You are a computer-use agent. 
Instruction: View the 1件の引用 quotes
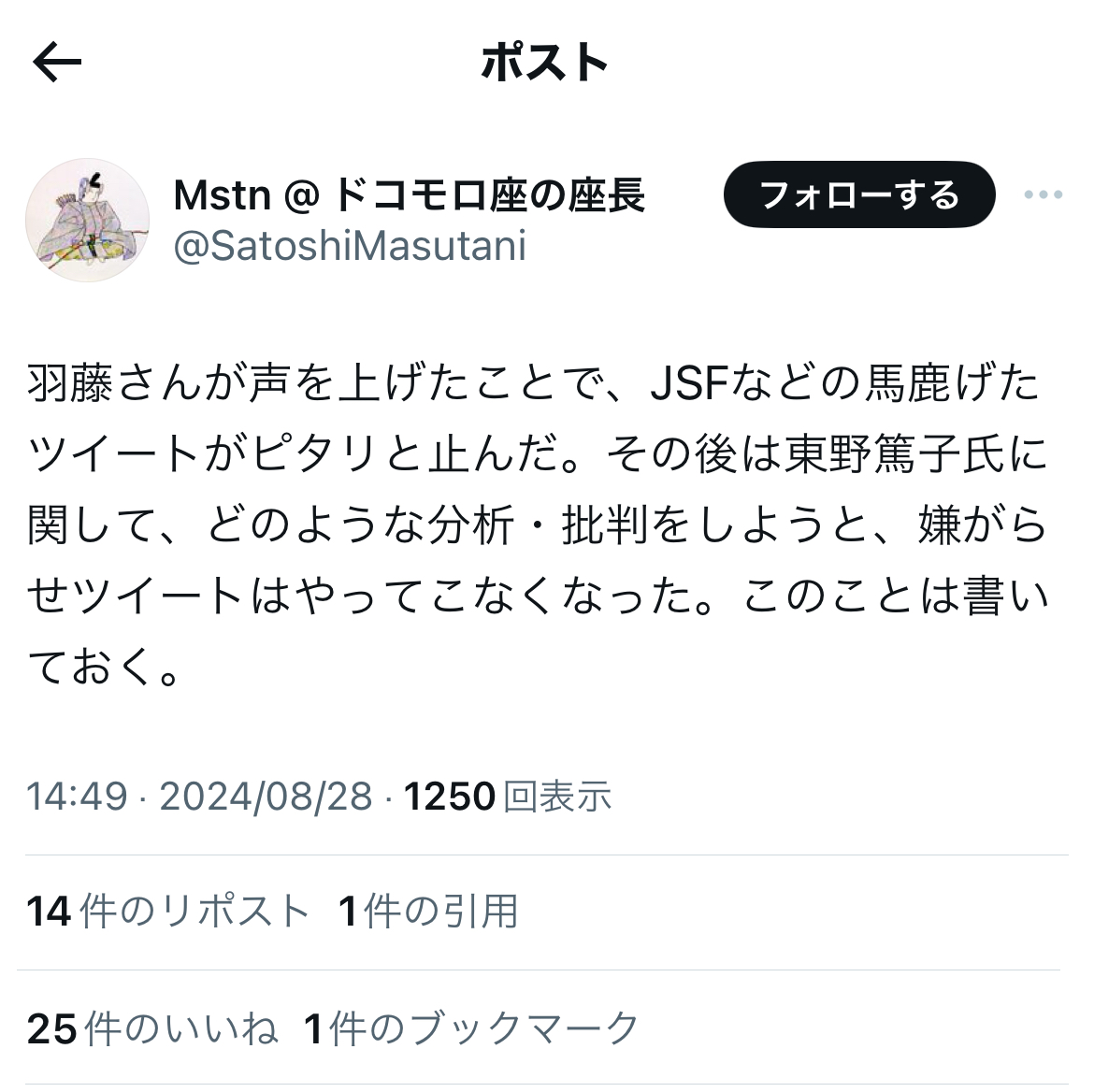(428, 911)
